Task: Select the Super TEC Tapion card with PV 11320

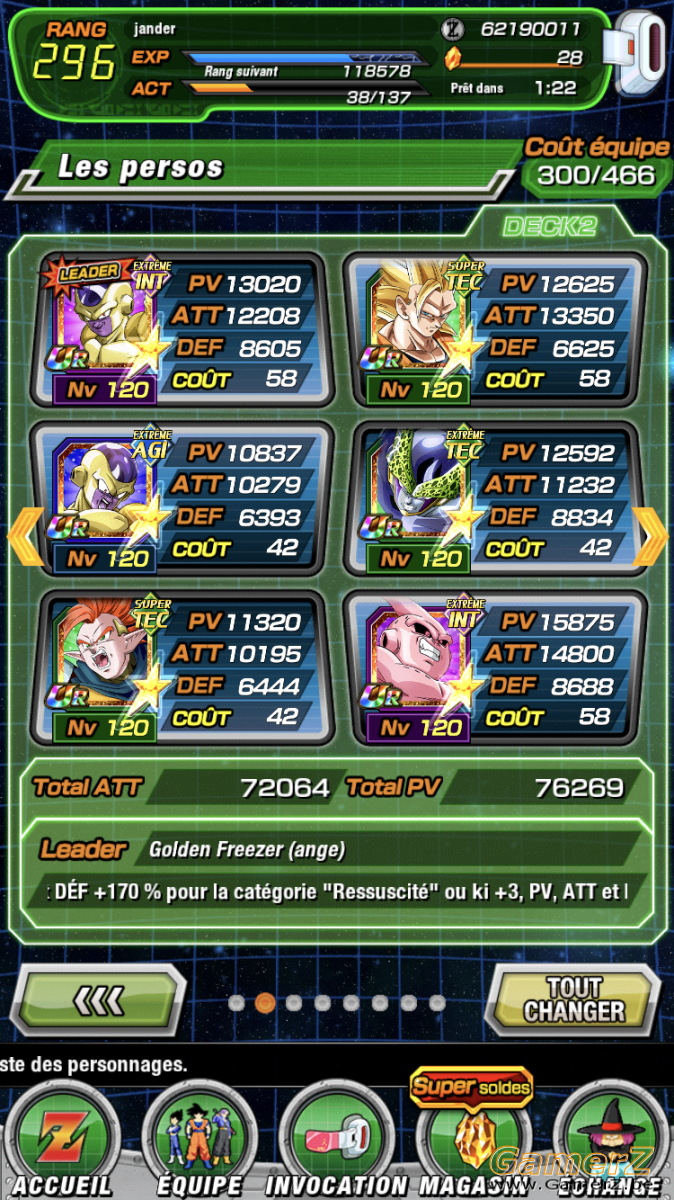Action: [181, 668]
